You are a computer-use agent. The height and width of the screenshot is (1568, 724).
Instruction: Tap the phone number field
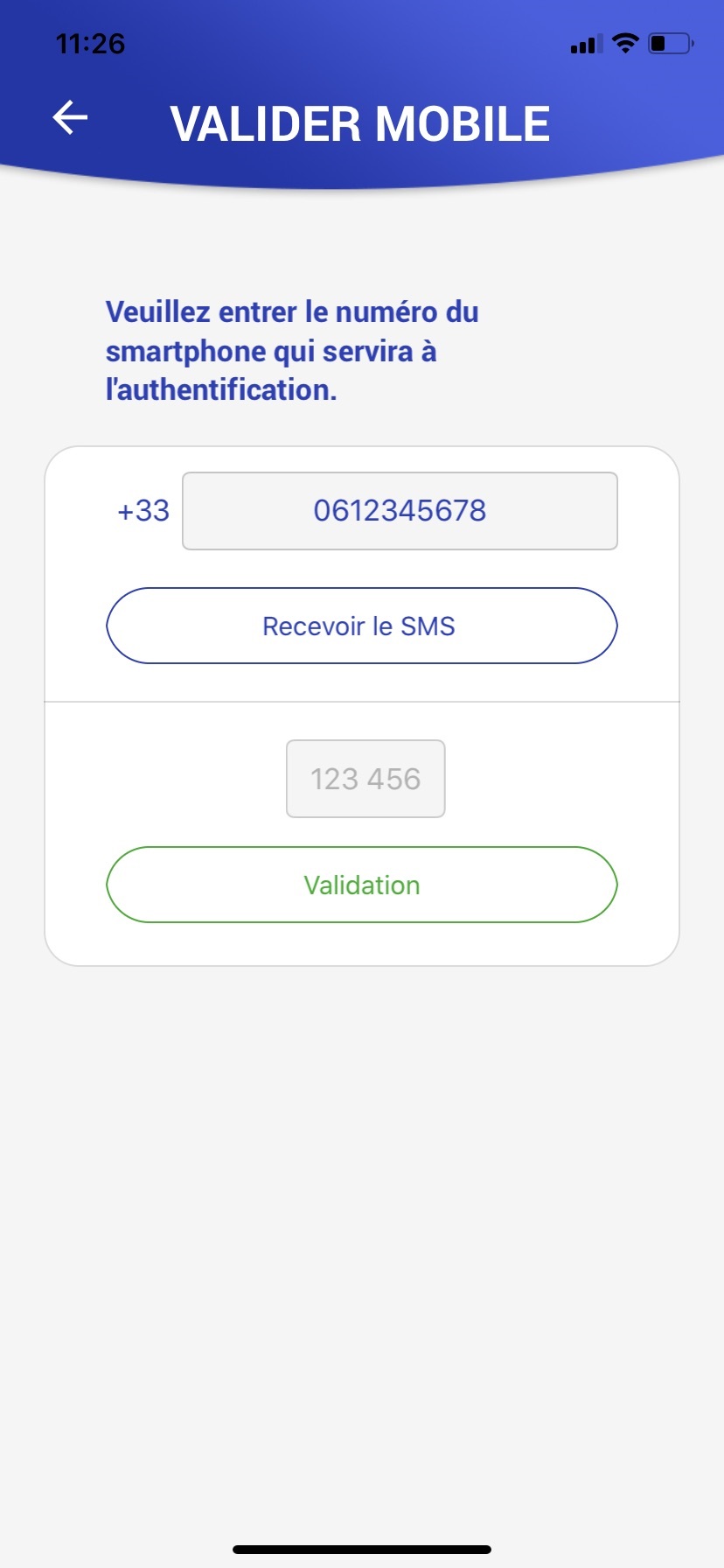click(x=400, y=511)
